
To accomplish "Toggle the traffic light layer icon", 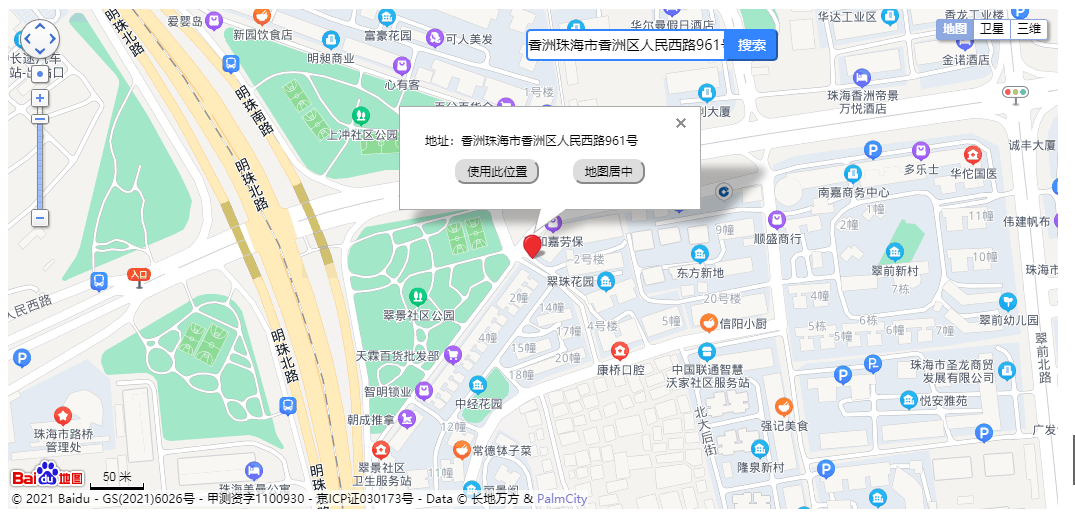I will [1016, 94].
